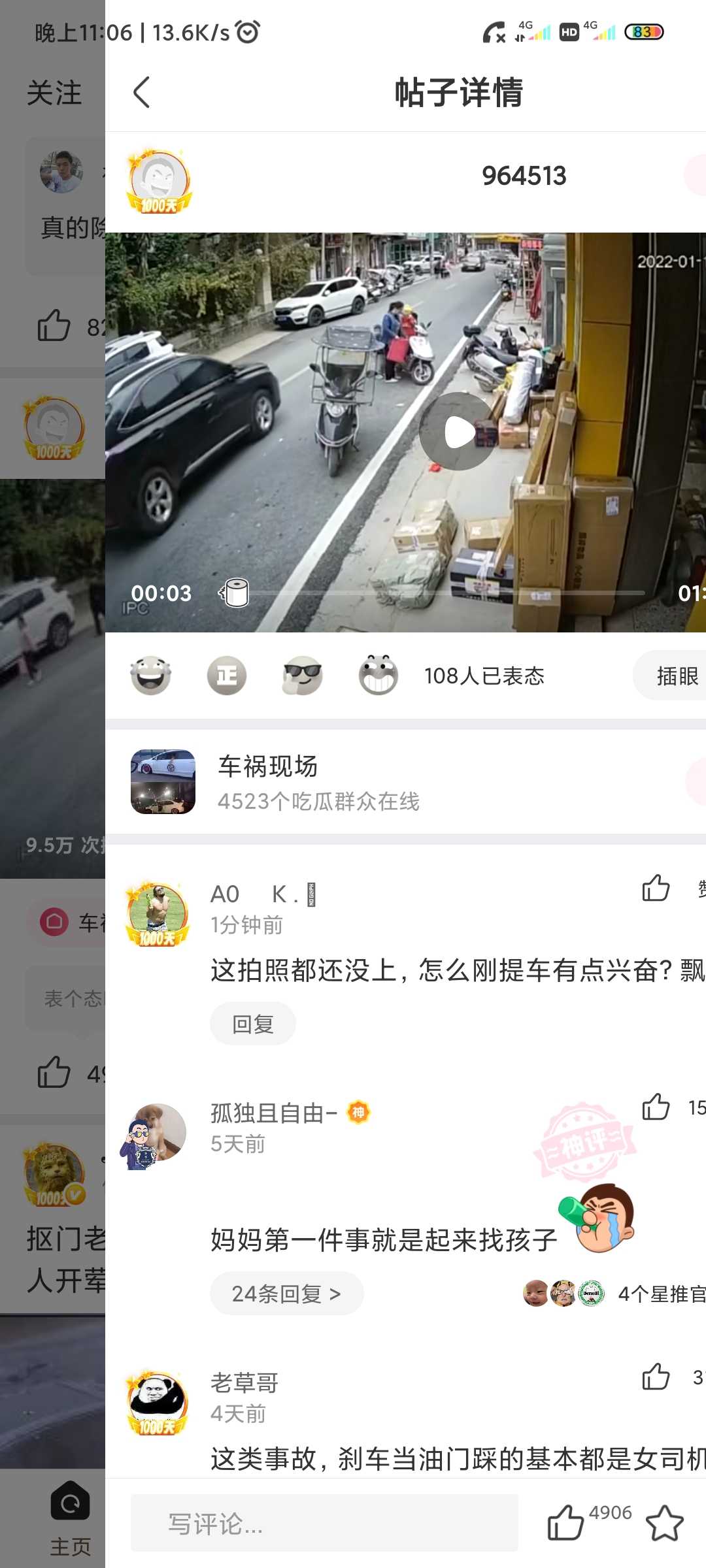Expand the 24条回复 replies
The image size is (706, 1568).
(x=287, y=1294)
